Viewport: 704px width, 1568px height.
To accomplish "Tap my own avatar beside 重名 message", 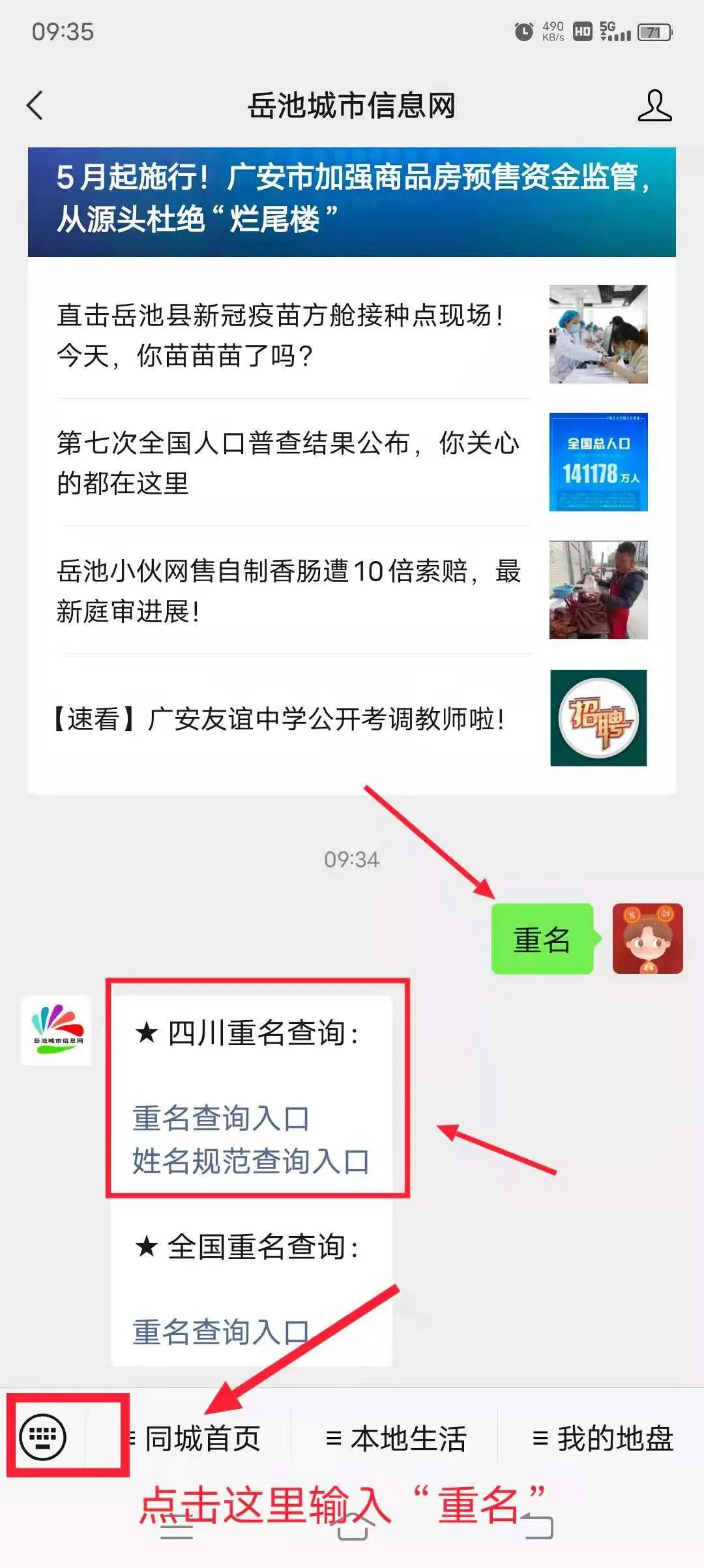I will pyautogui.click(x=647, y=938).
